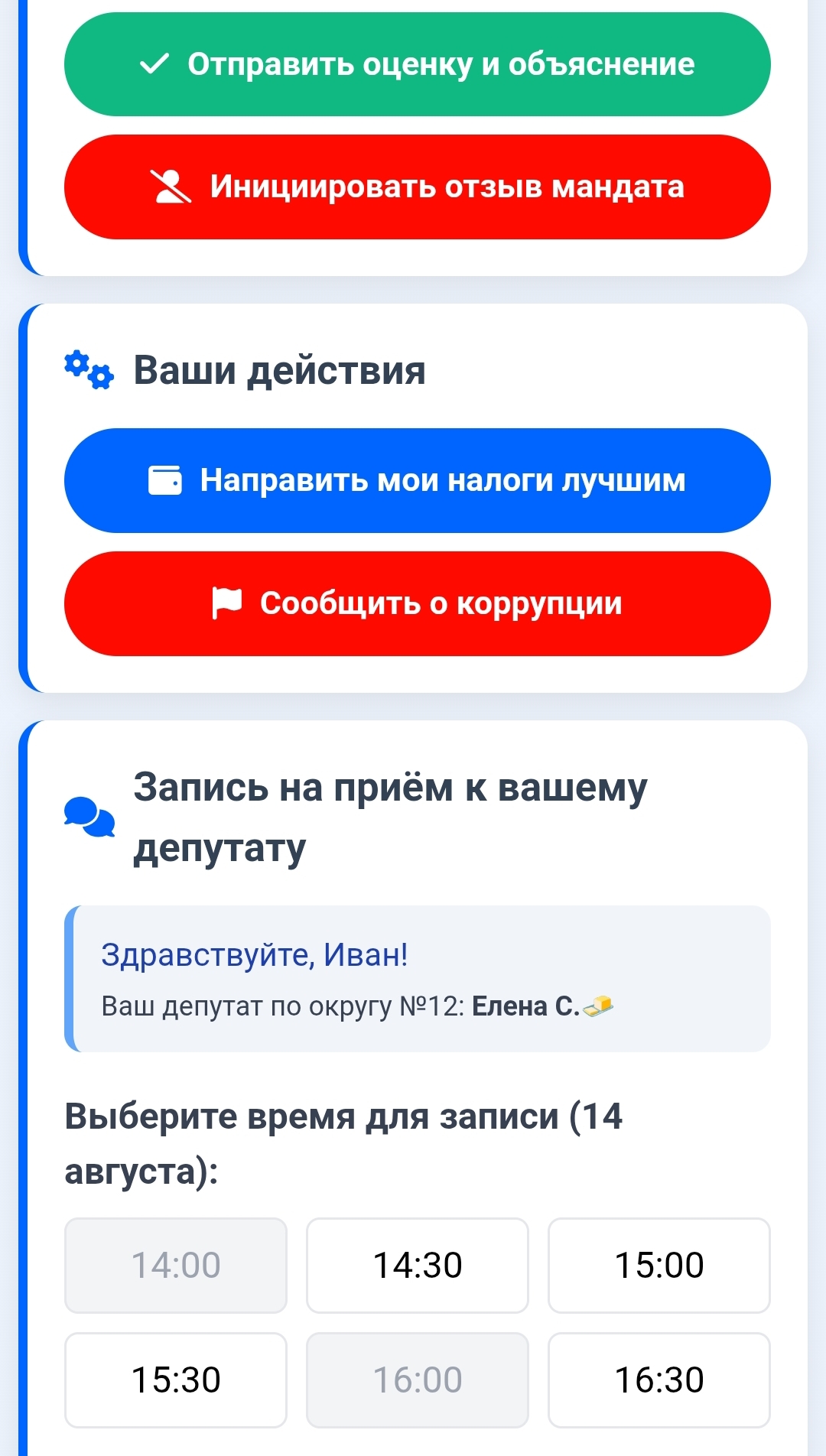Tap Сообщить о коррупции button
Screen dimensions: 826x1456
click(x=417, y=603)
